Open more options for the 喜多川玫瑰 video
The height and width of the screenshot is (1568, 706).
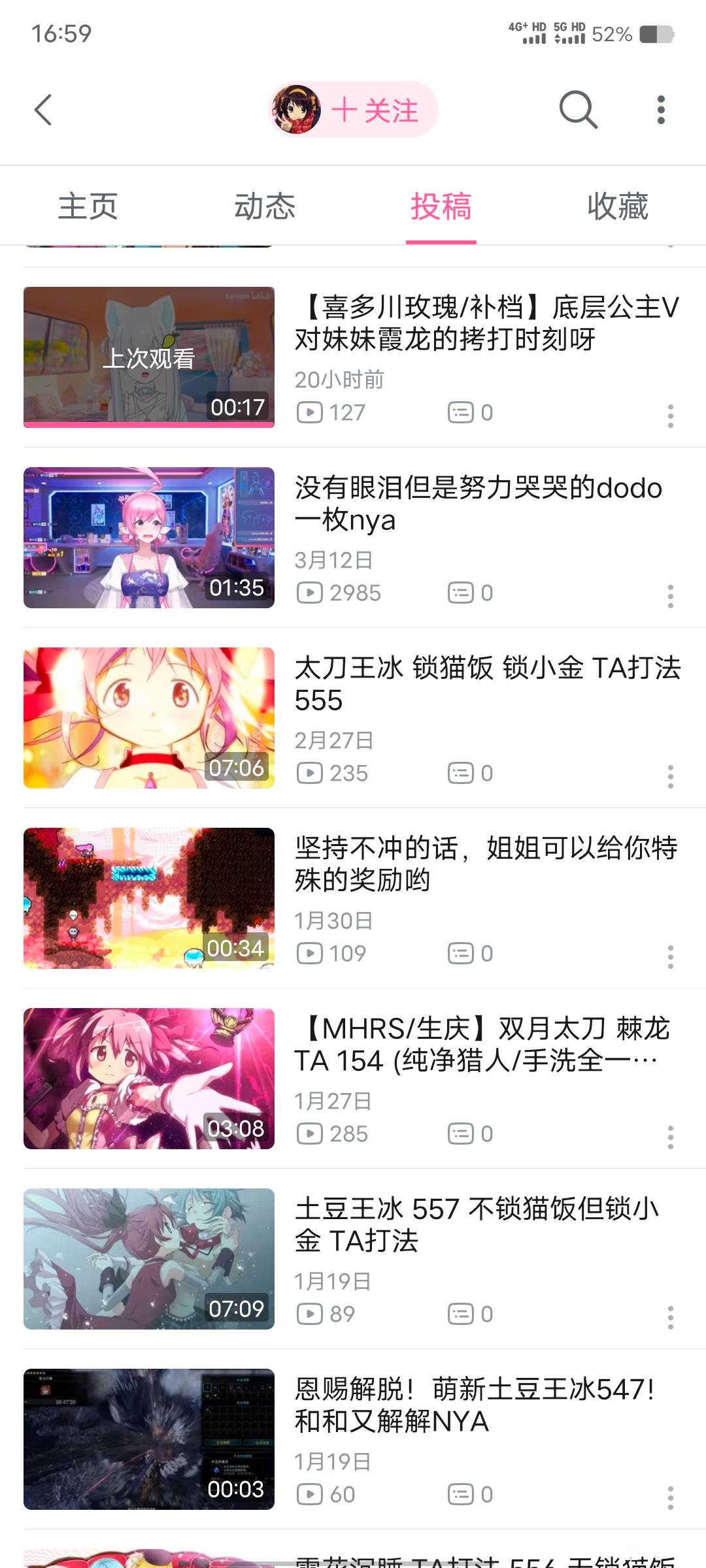pos(670,416)
